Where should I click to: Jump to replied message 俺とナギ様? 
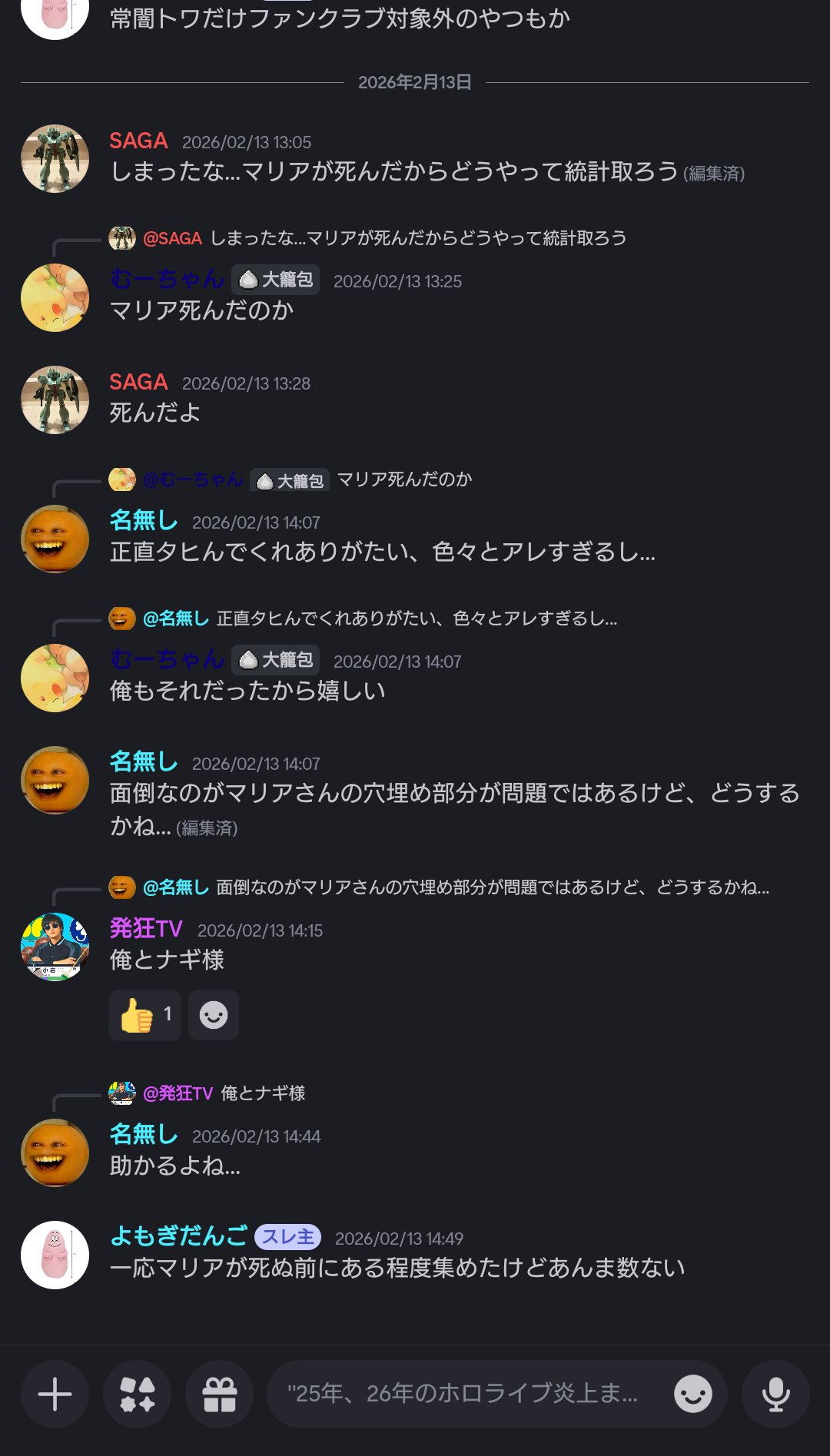coord(263,1093)
